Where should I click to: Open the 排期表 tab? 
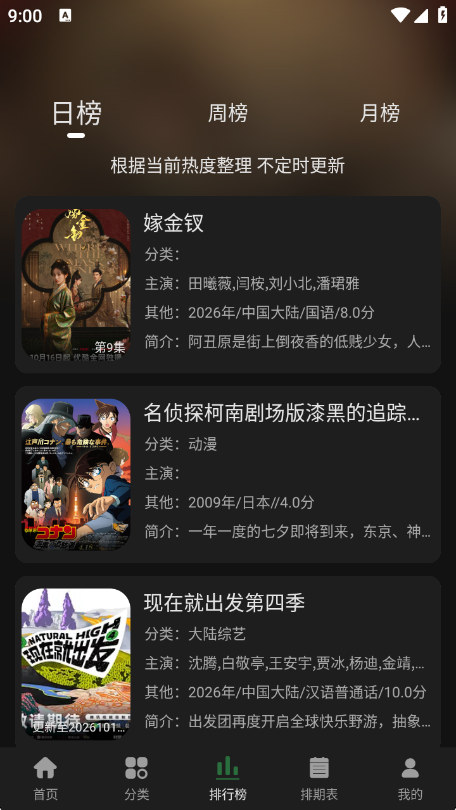pos(319,778)
